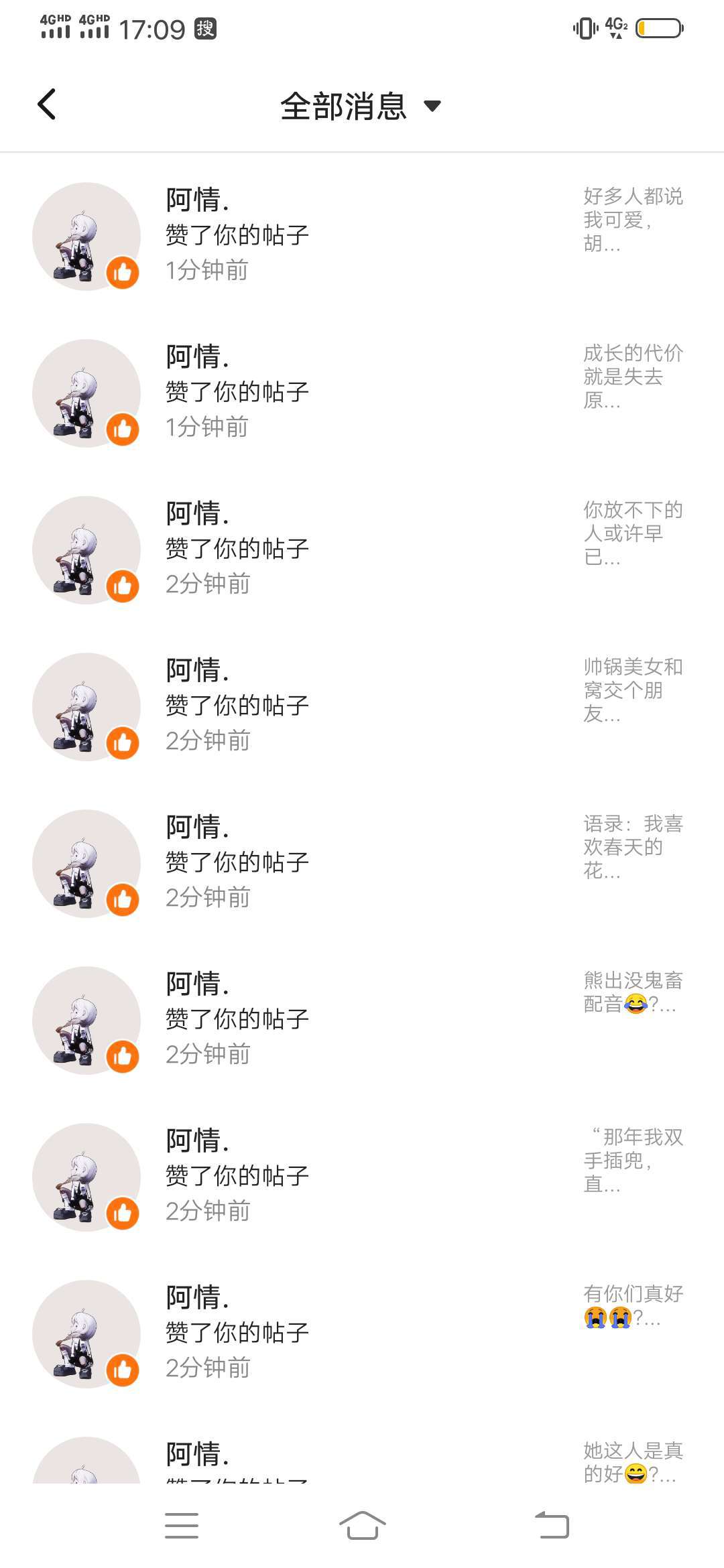Select the notification for 语录：我喜欢春天的花

pos(362,863)
